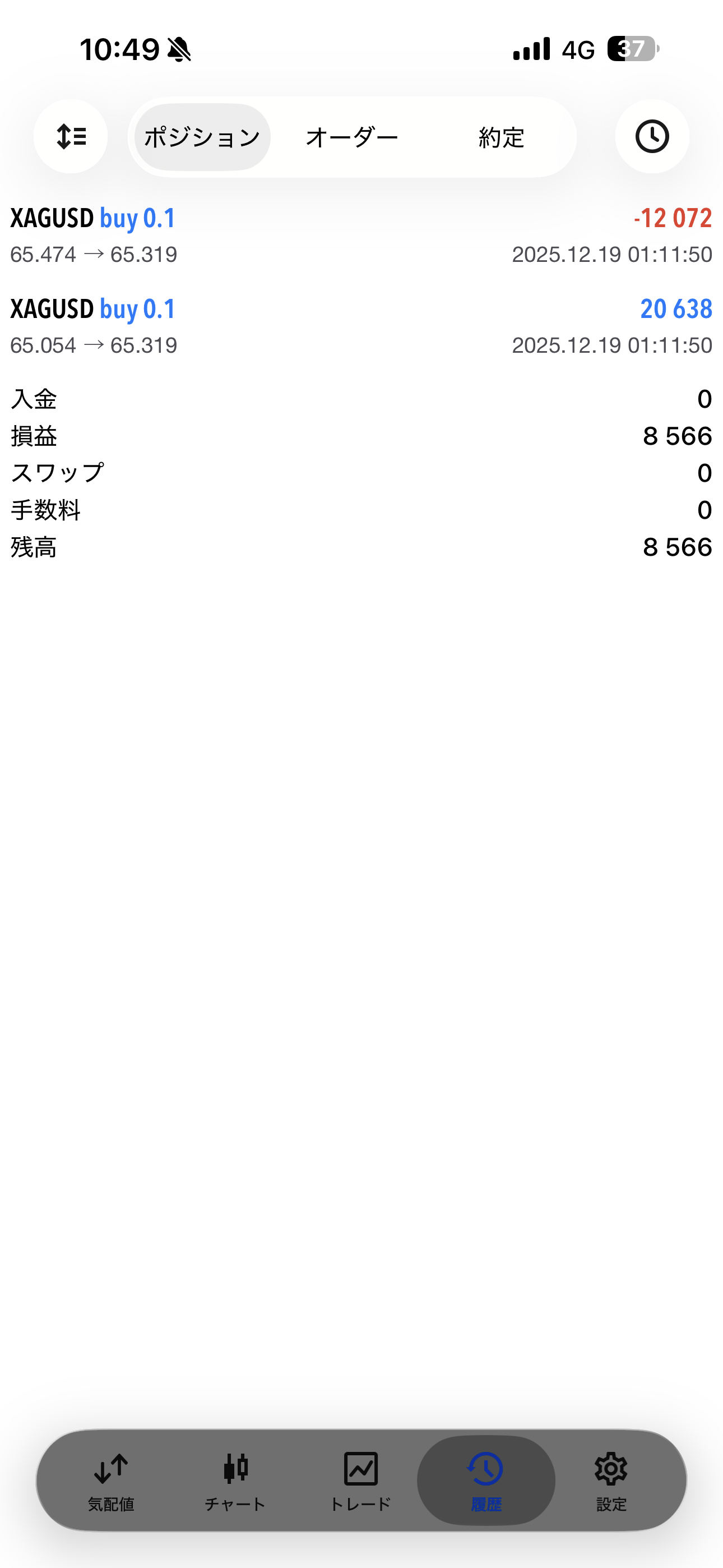The image size is (723, 1568).
Task: Select the 履歴 history tab
Action: (486, 1481)
